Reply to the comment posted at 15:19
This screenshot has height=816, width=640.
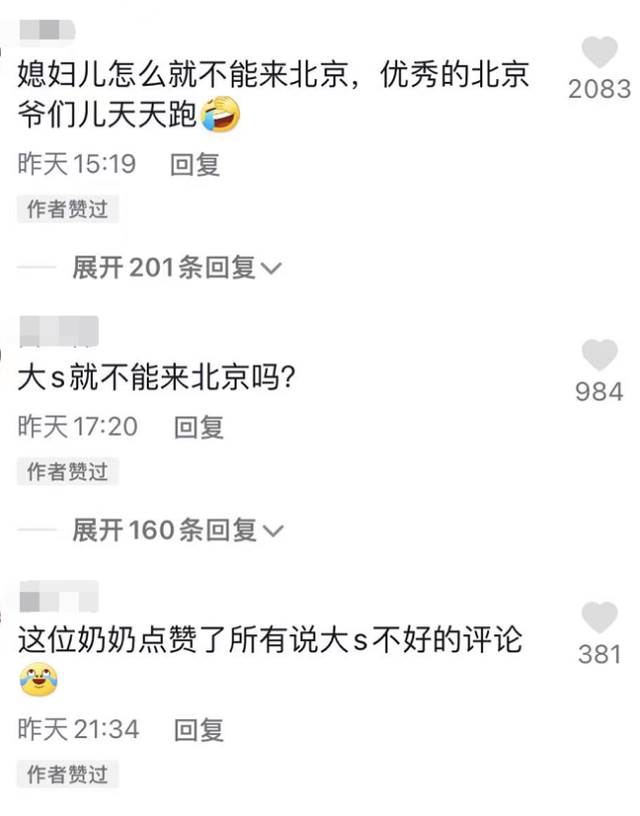pos(195,164)
